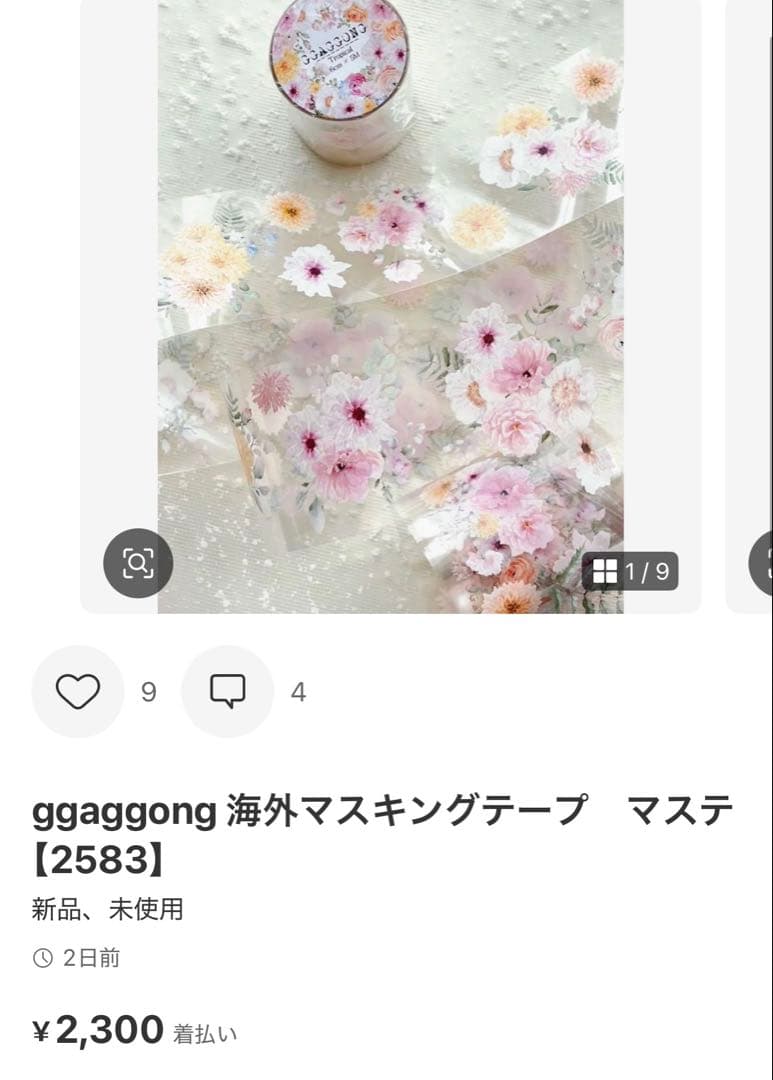Click the "2日前" timestamp text

(x=90, y=957)
